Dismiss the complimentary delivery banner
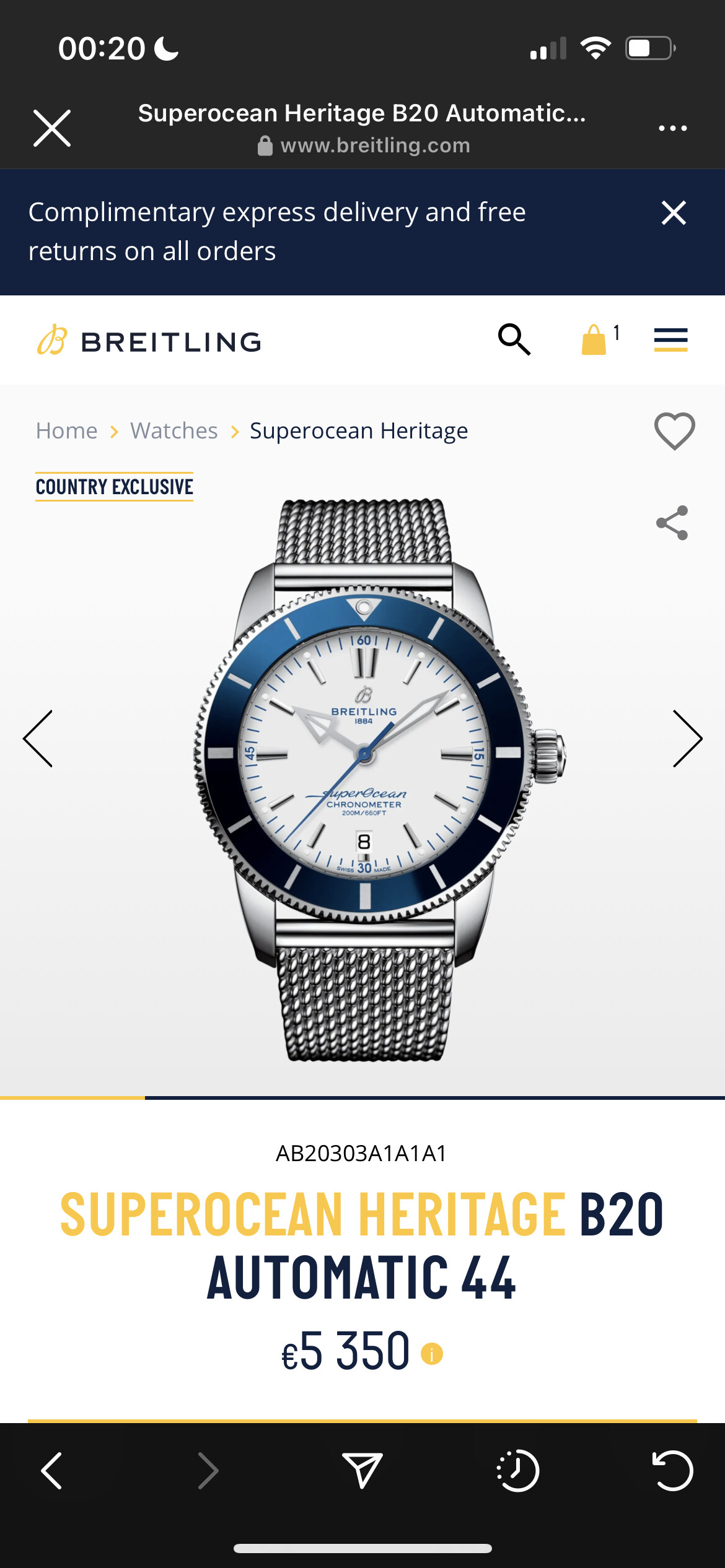This screenshot has width=725, height=1568. click(x=674, y=213)
